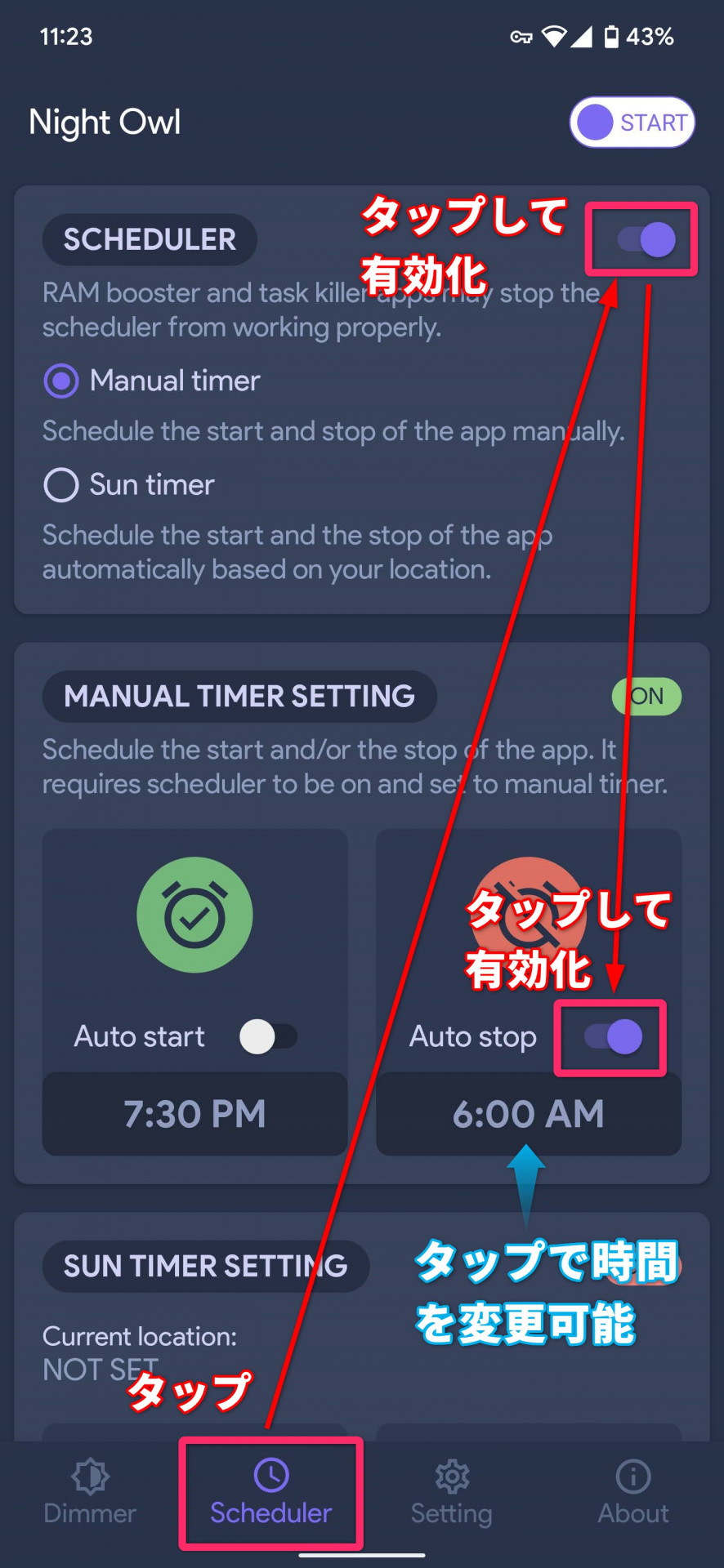Toggle the START switch for Night Owl
This screenshot has height=1568, width=724.
coord(632,122)
